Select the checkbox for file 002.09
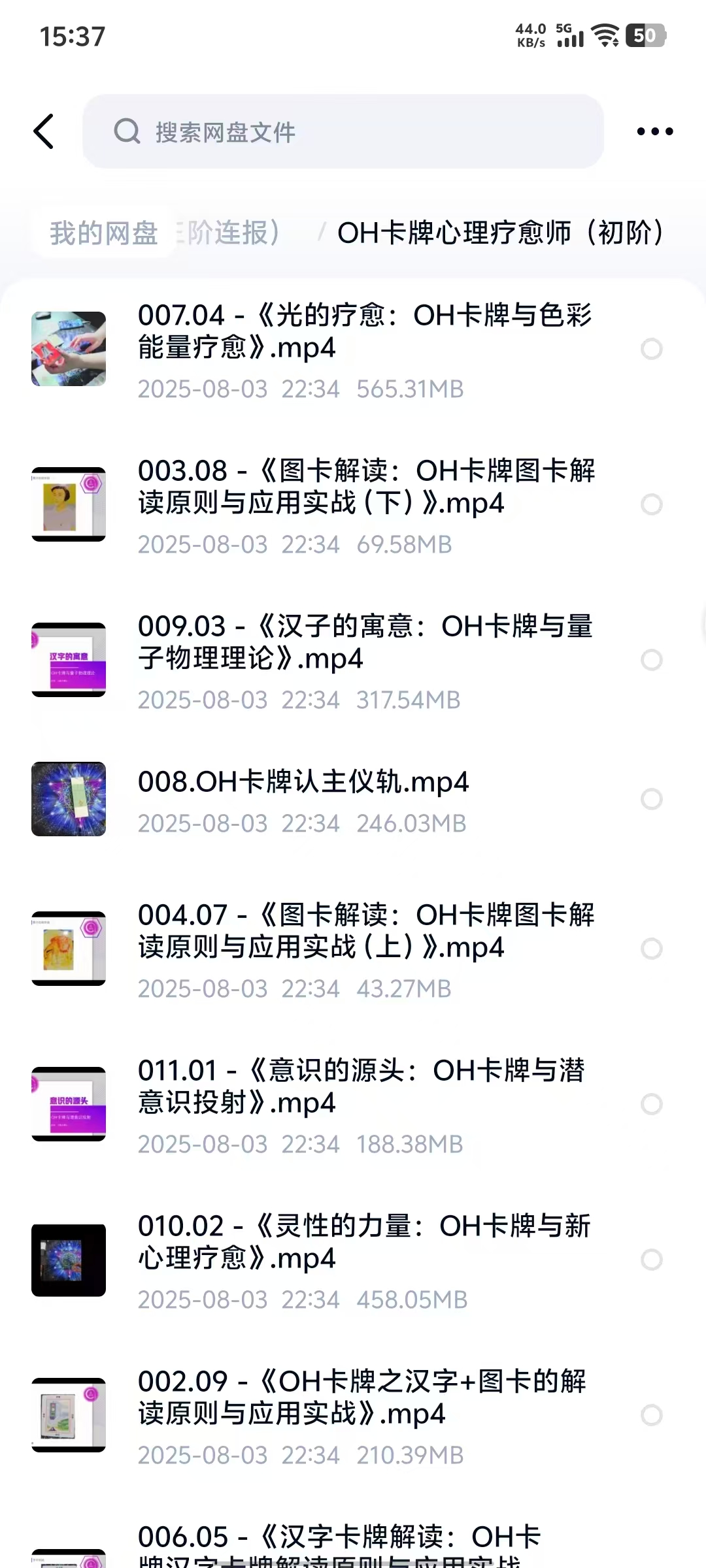 coord(651,1415)
